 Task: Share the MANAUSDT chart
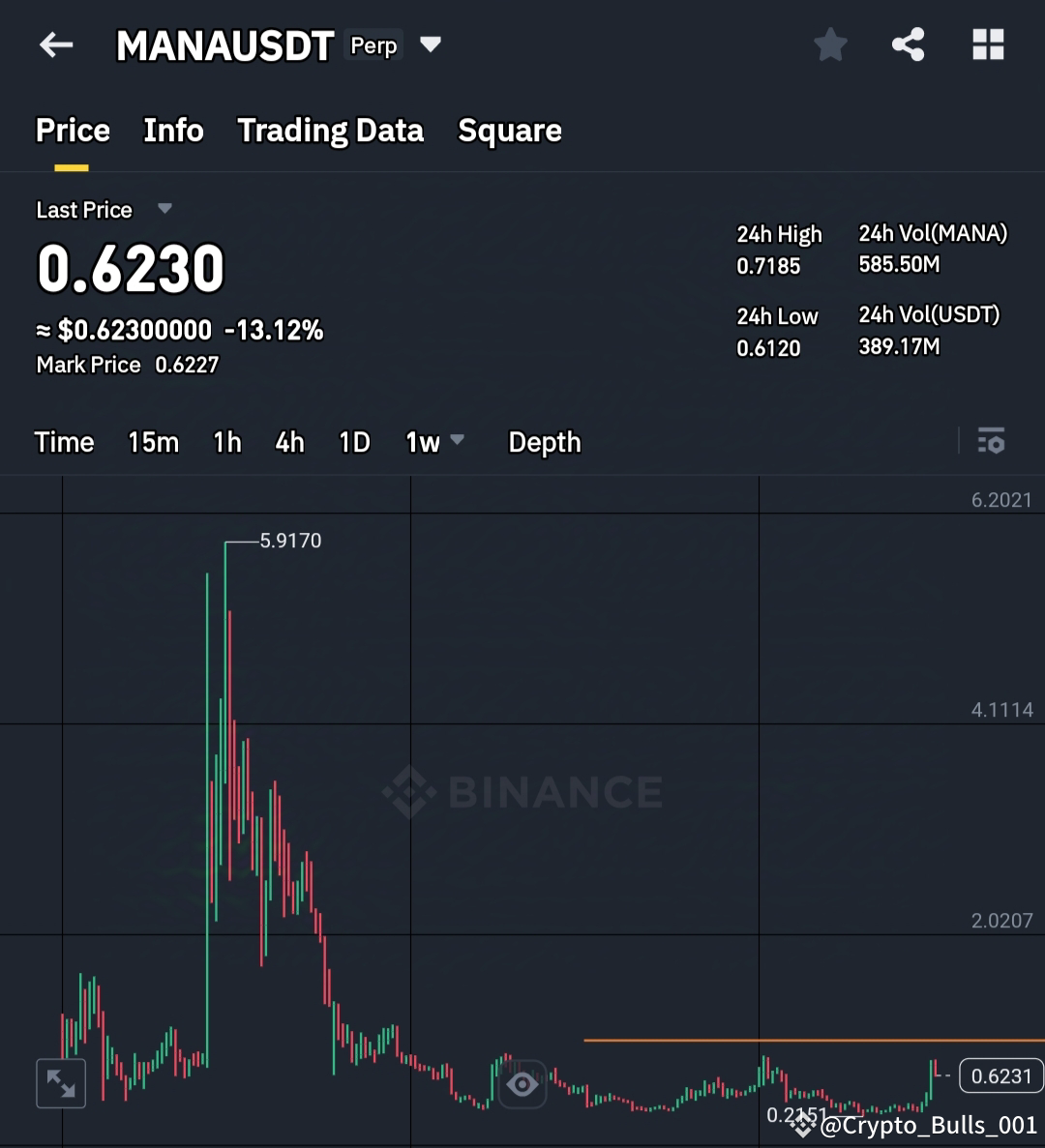908,44
